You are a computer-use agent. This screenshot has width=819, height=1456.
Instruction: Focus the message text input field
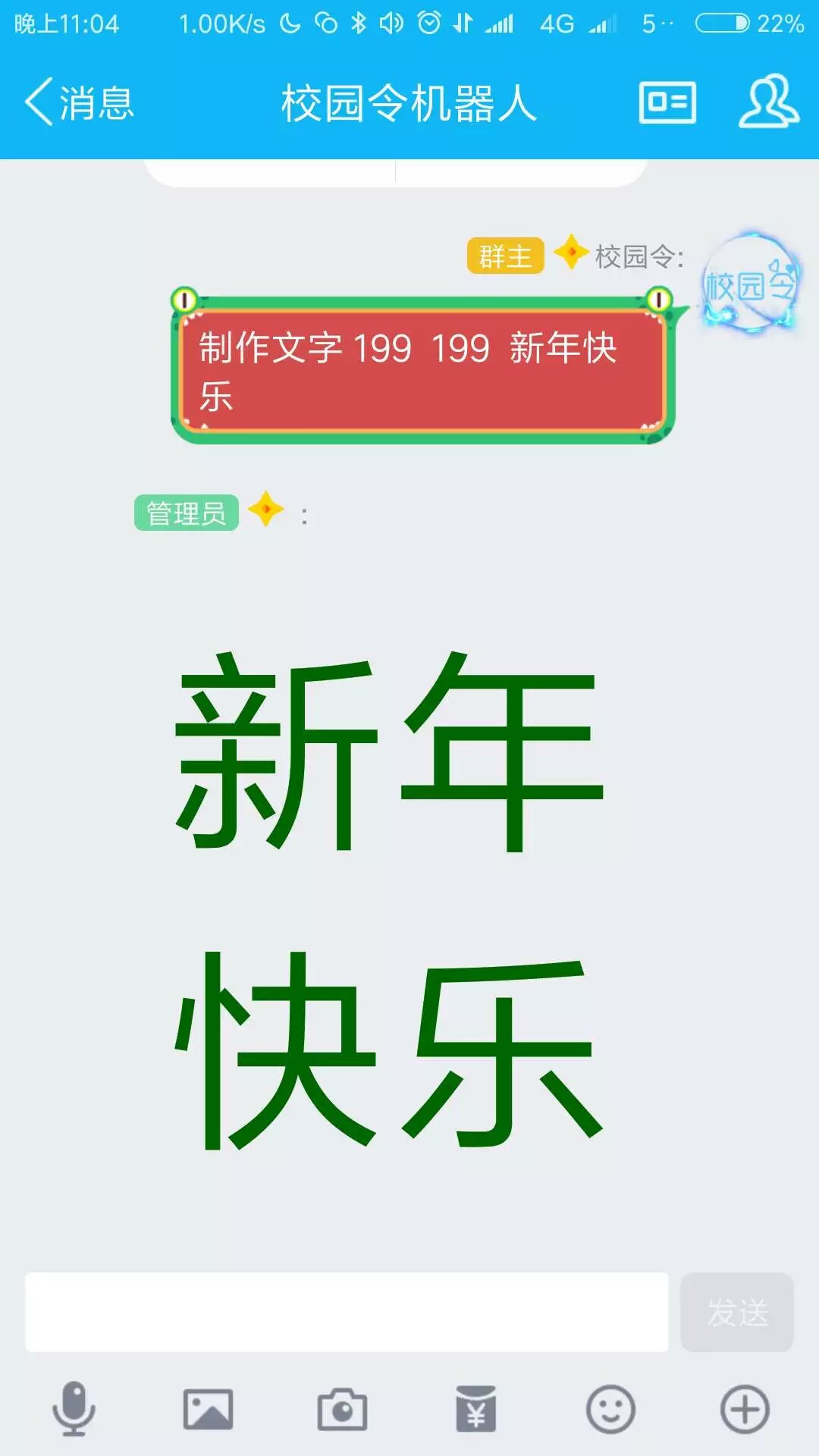click(x=347, y=1312)
